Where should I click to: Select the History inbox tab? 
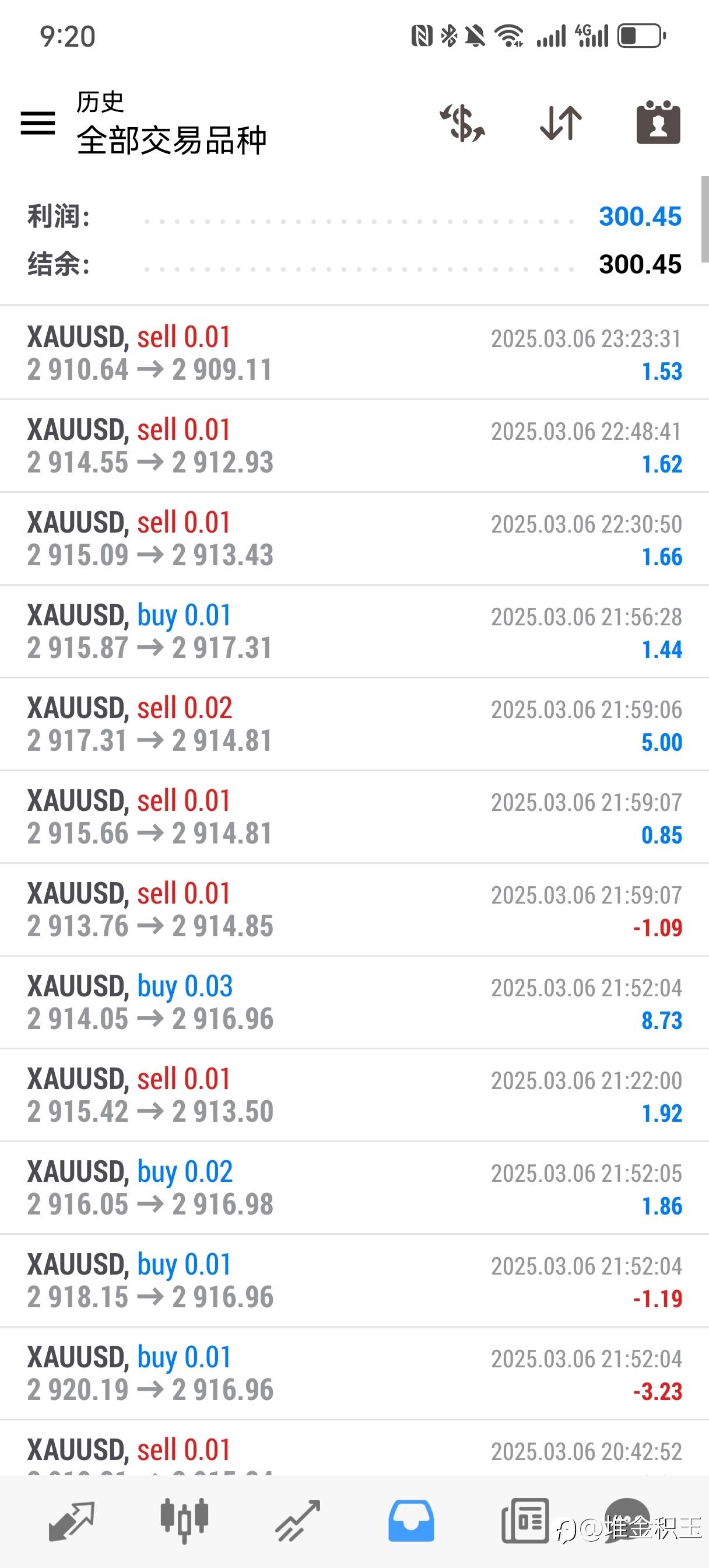(411, 1521)
